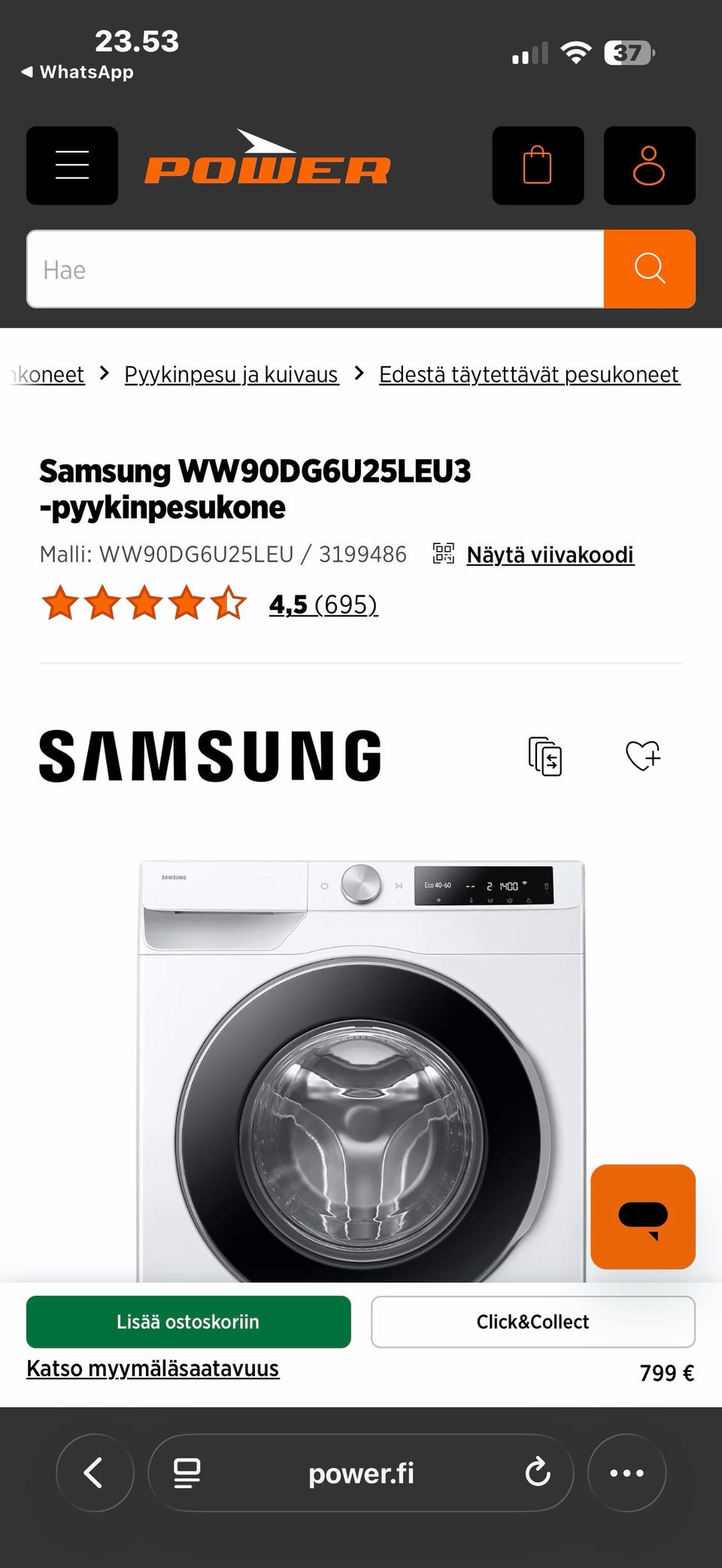Choose Click&Collect

pos(532,1321)
